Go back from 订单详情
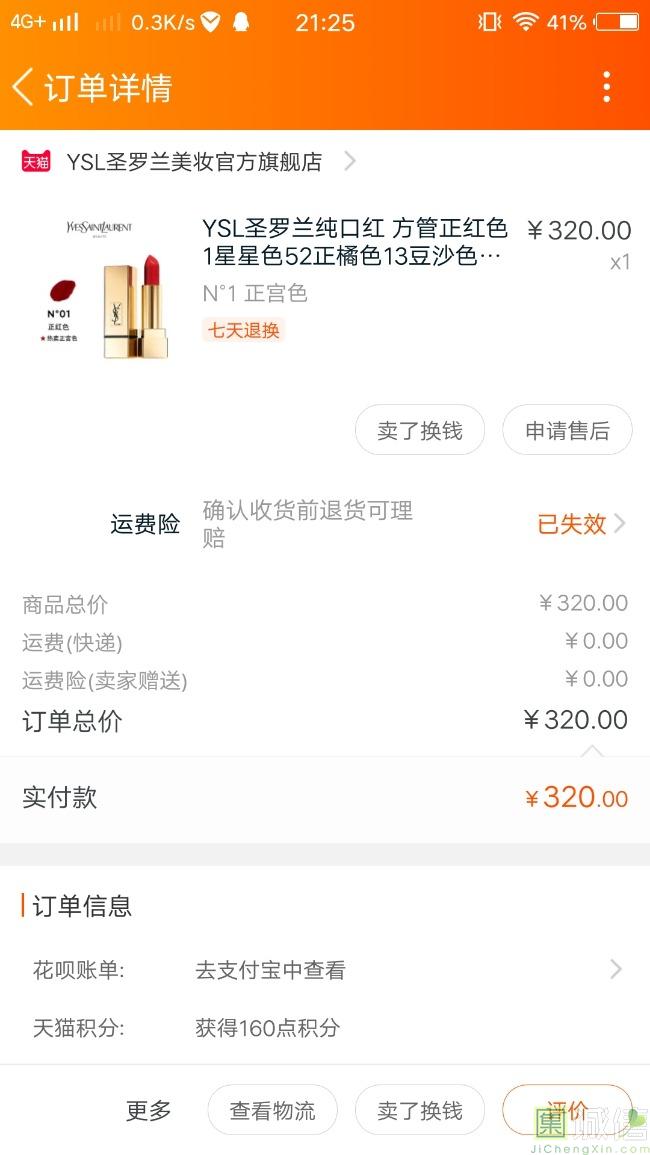 [x=23, y=87]
